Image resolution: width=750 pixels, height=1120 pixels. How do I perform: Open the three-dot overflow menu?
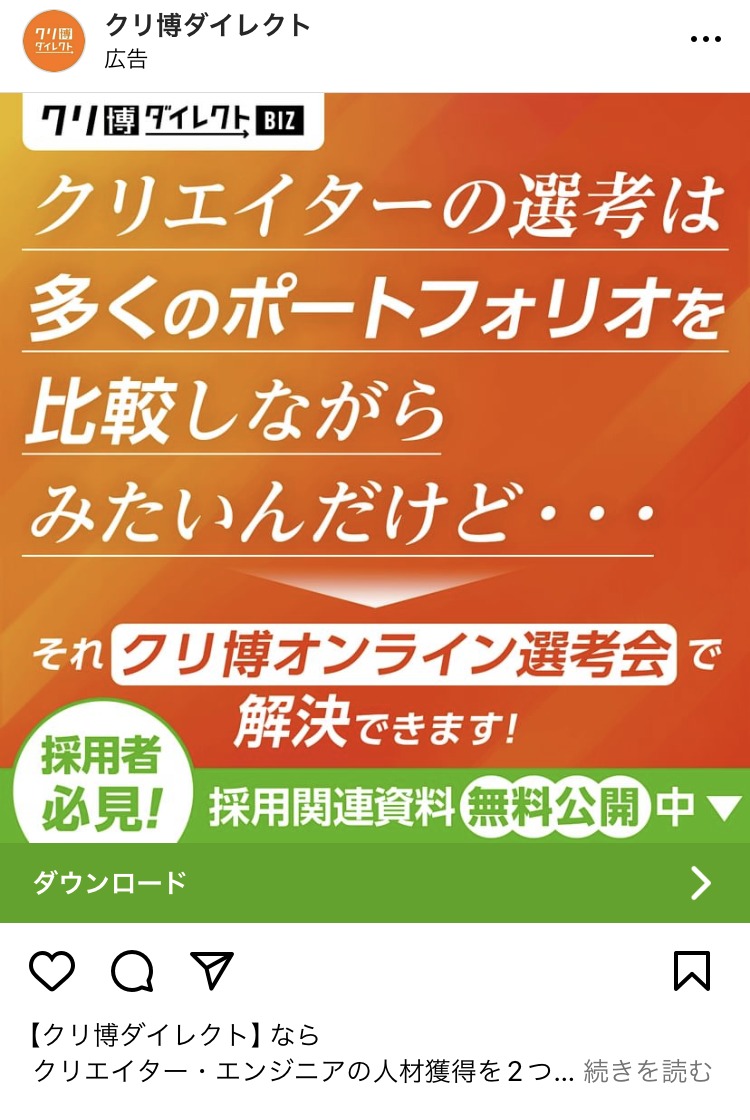pyautogui.click(x=705, y=40)
